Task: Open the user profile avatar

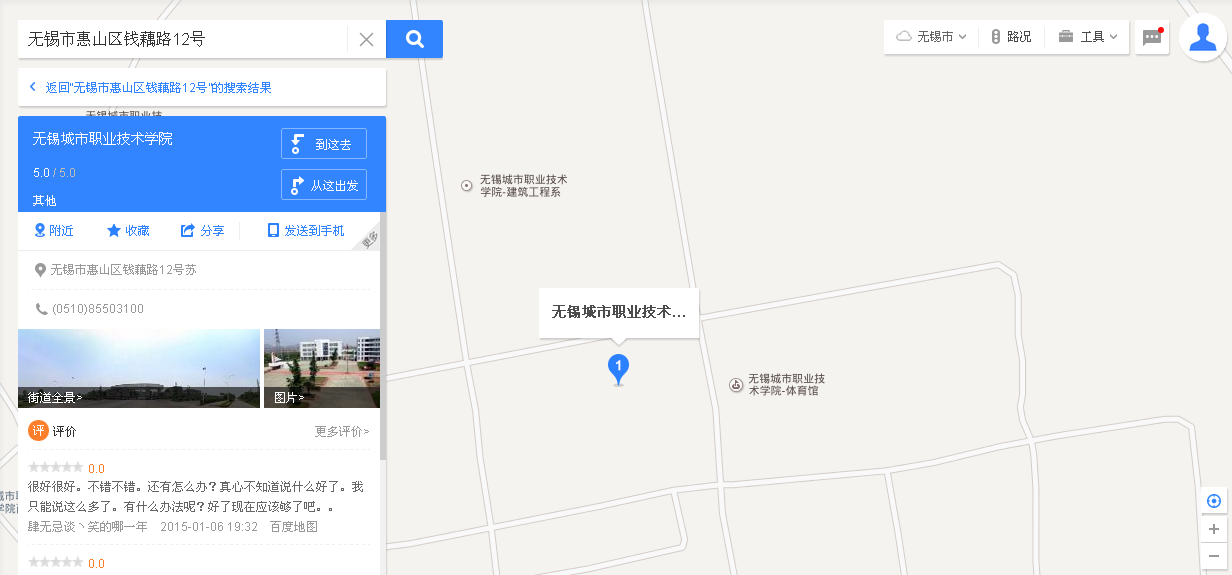Action: click(x=1203, y=38)
